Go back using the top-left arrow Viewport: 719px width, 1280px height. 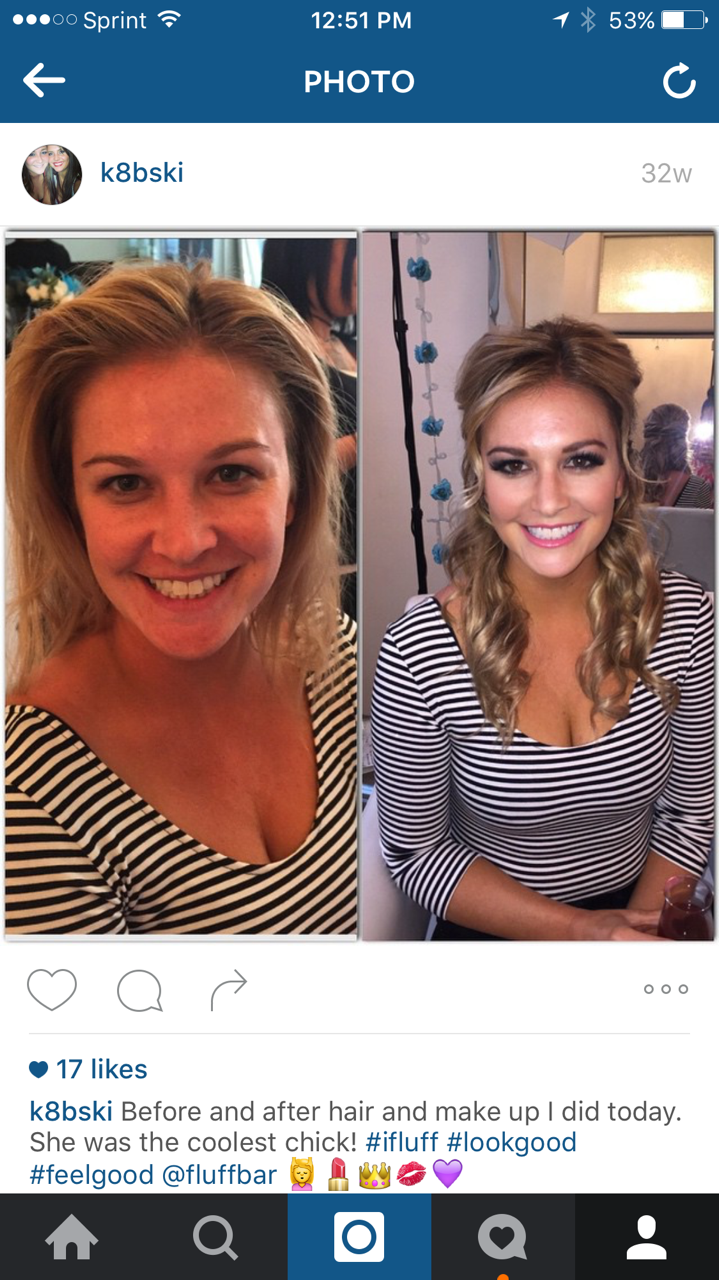[x=44, y=81]
